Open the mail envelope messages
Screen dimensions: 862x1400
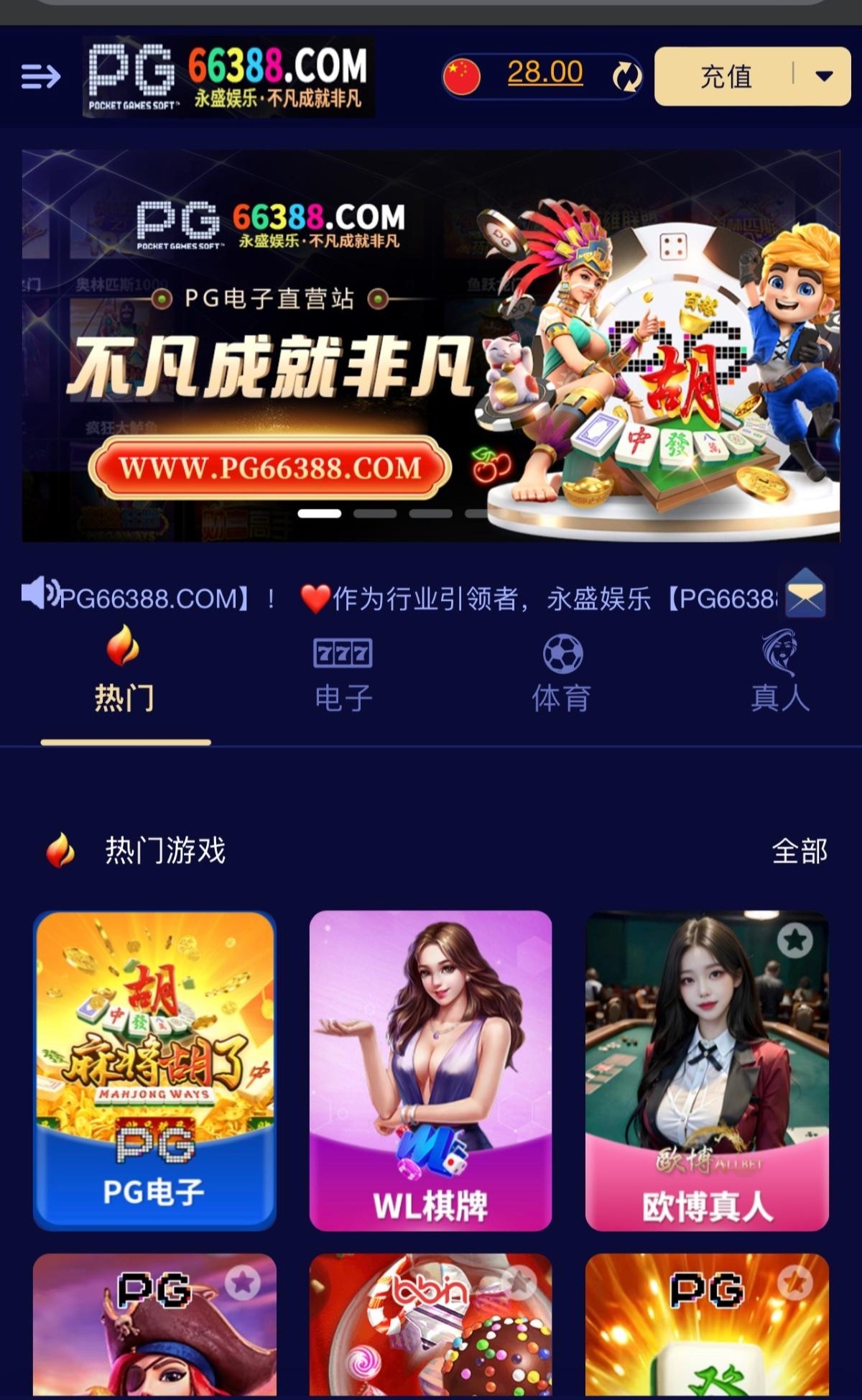[x=805, y=594]
